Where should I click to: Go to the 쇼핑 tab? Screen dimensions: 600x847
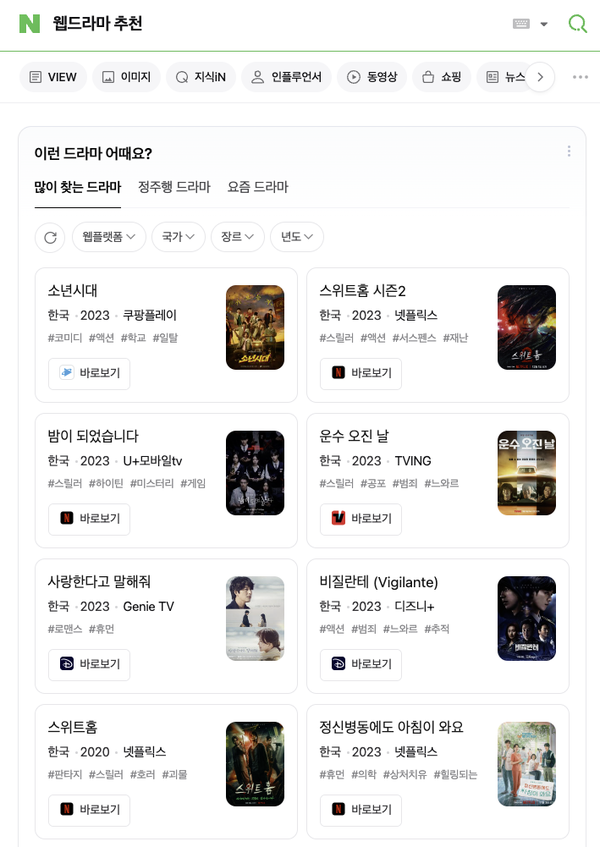tap(440, 77)
